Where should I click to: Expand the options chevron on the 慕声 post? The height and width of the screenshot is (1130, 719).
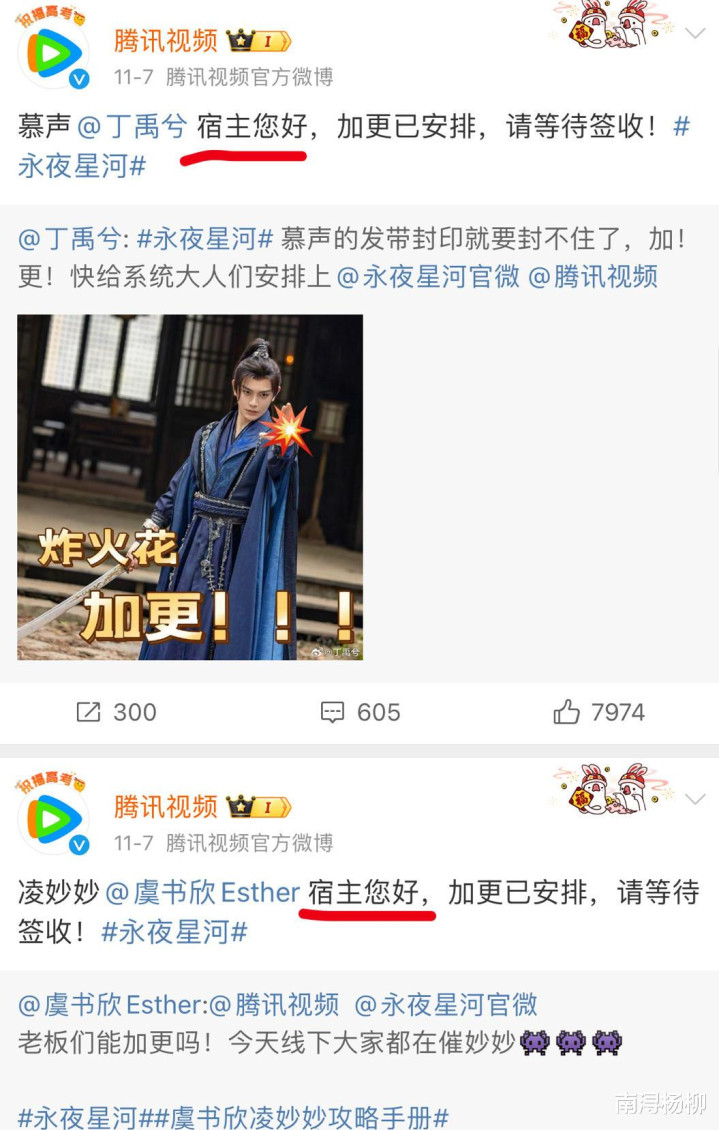click(x=695, y=33)
